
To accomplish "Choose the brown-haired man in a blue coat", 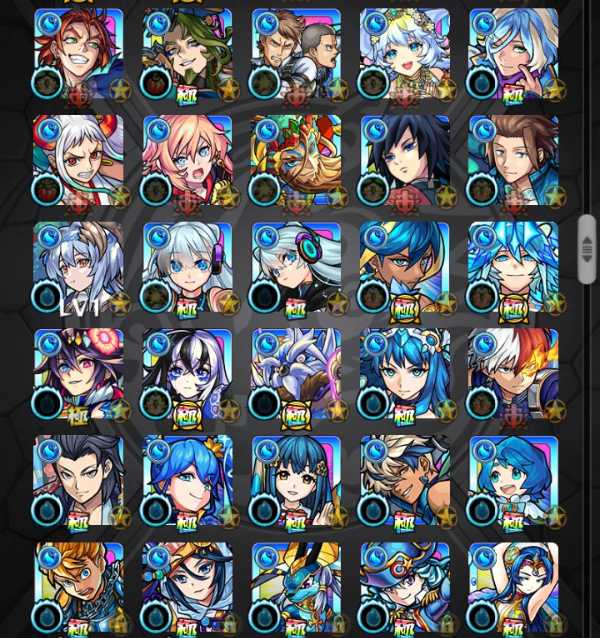I will tap(513, 160).
